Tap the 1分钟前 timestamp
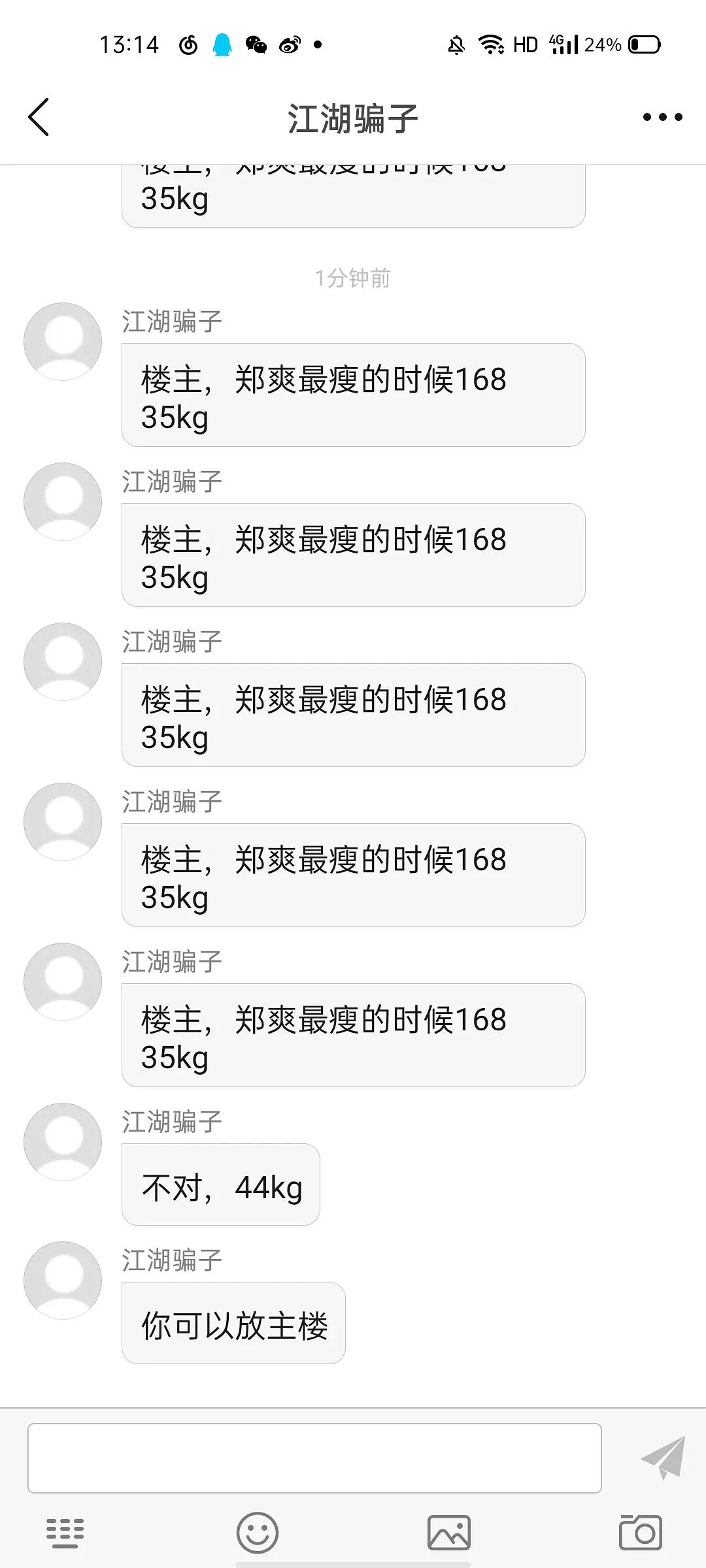The image size is (706, 1568). pyautogui.click(x=353, y=277)
